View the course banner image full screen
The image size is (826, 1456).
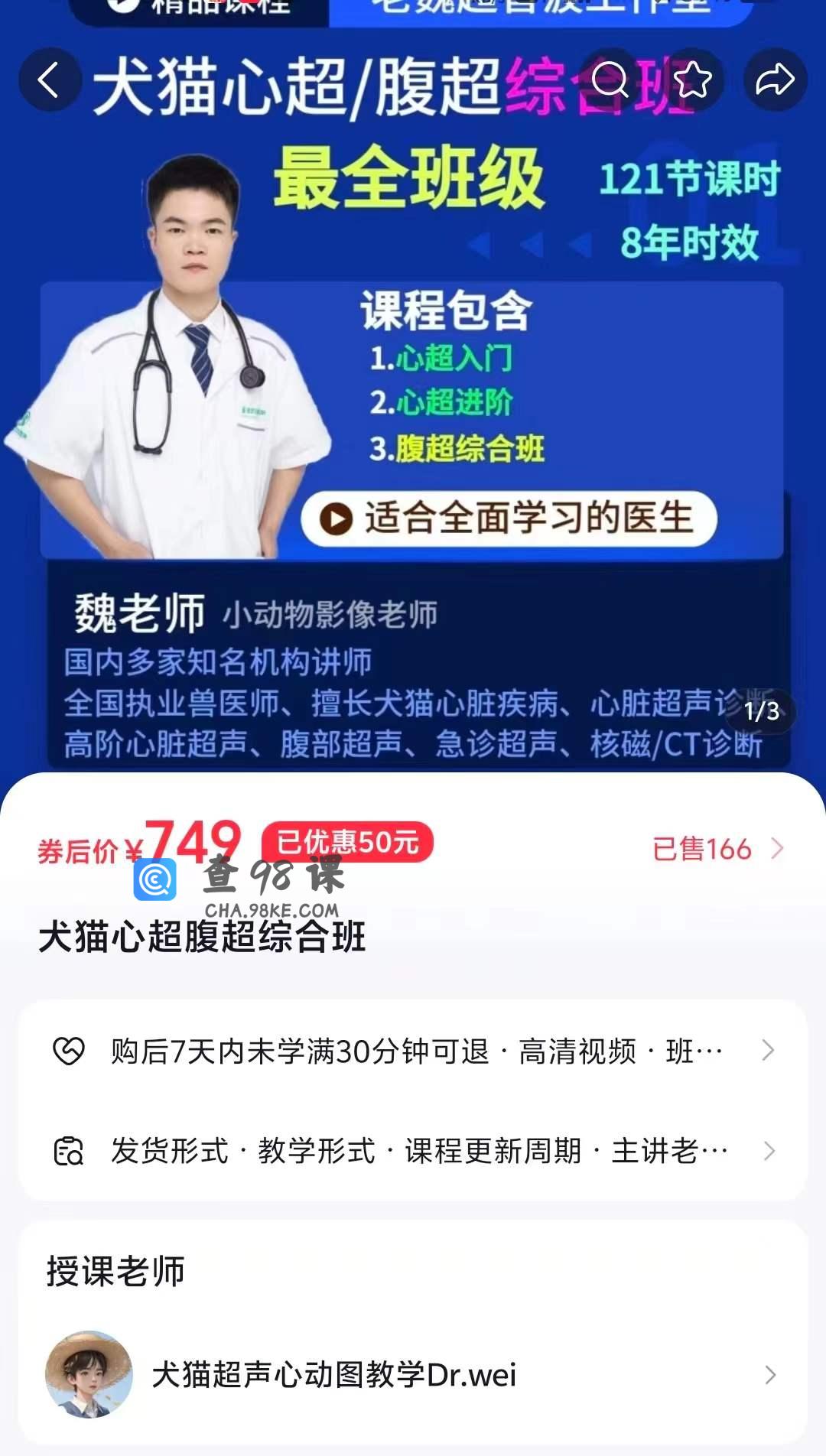tap(413, 428)
